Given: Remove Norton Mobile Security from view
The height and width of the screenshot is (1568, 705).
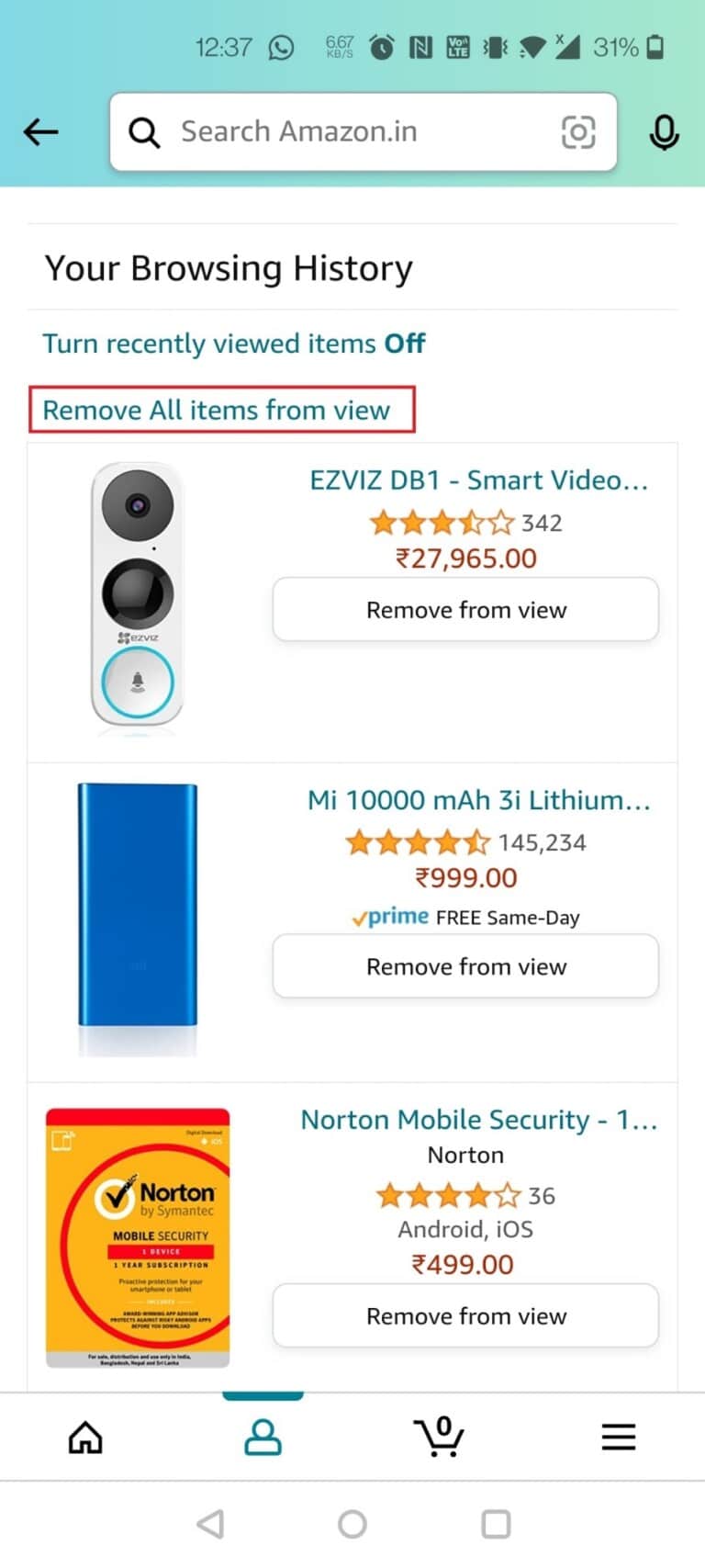Looking at the screenshot, I should 465,1315.
